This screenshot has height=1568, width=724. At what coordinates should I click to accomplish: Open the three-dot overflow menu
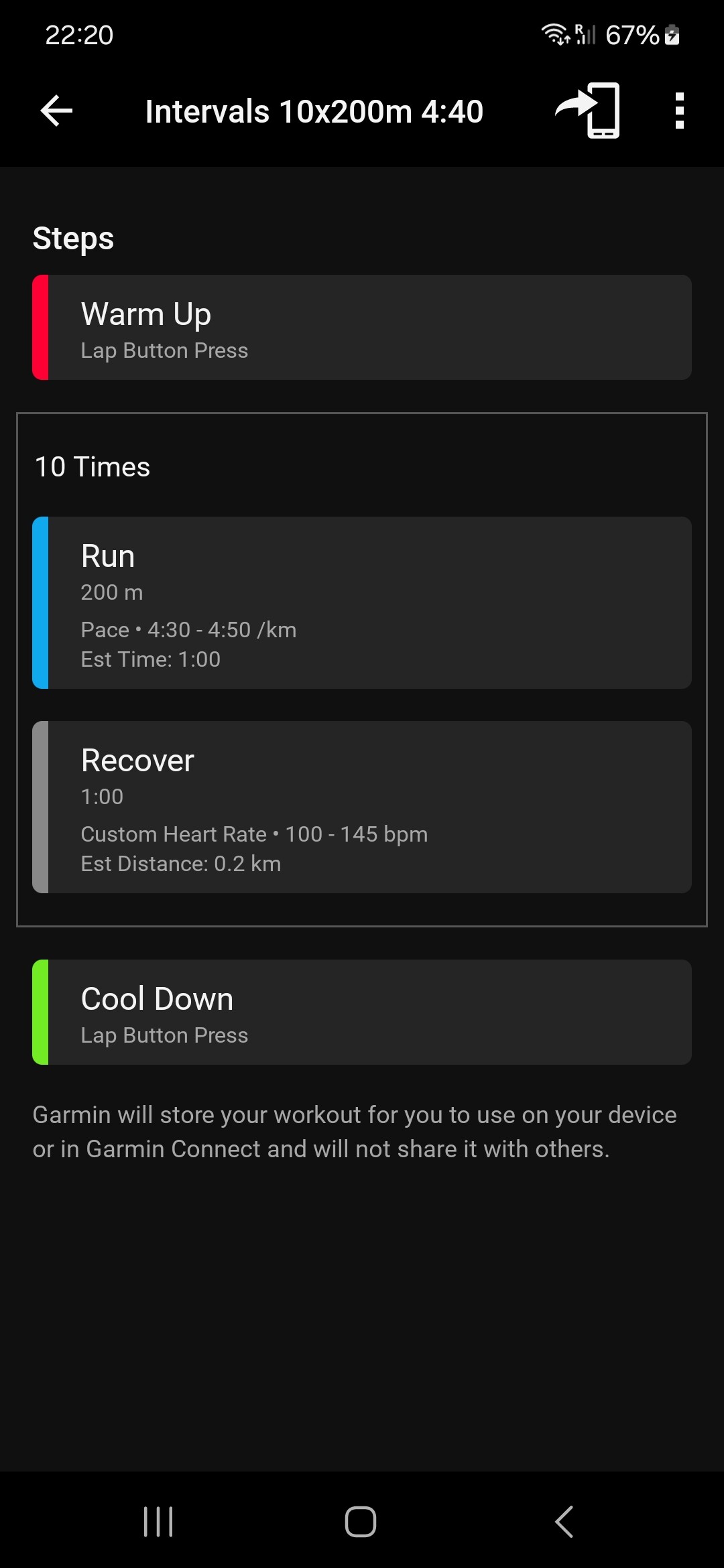[x=679, y=111]
